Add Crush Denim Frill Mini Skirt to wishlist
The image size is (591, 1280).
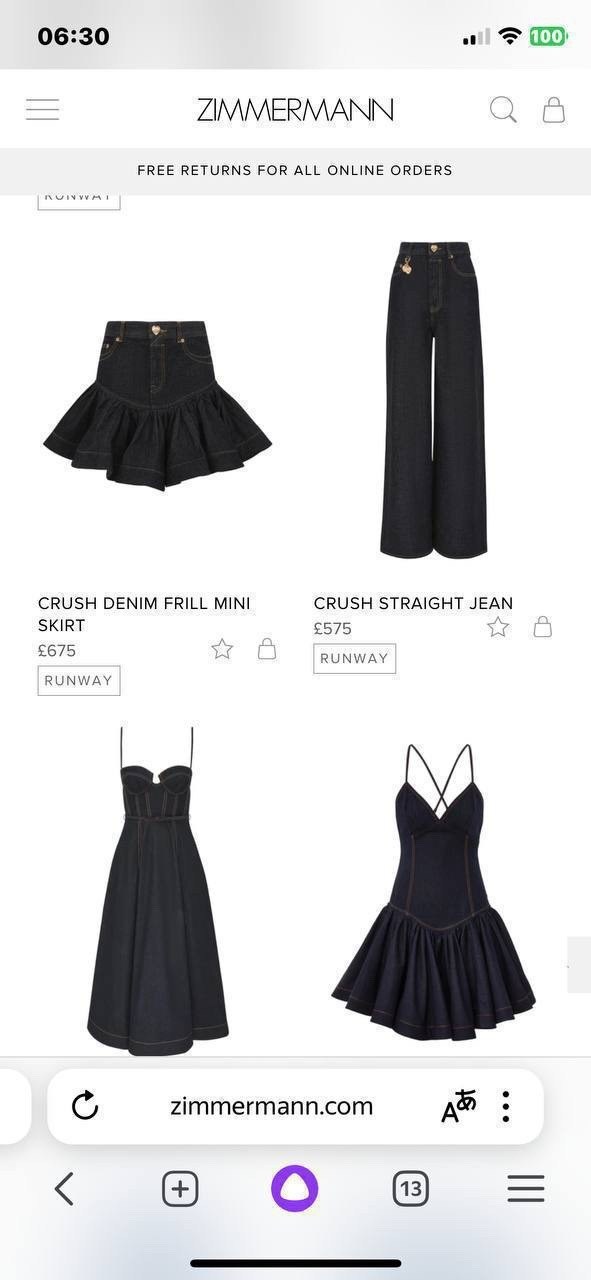point(222,650)
